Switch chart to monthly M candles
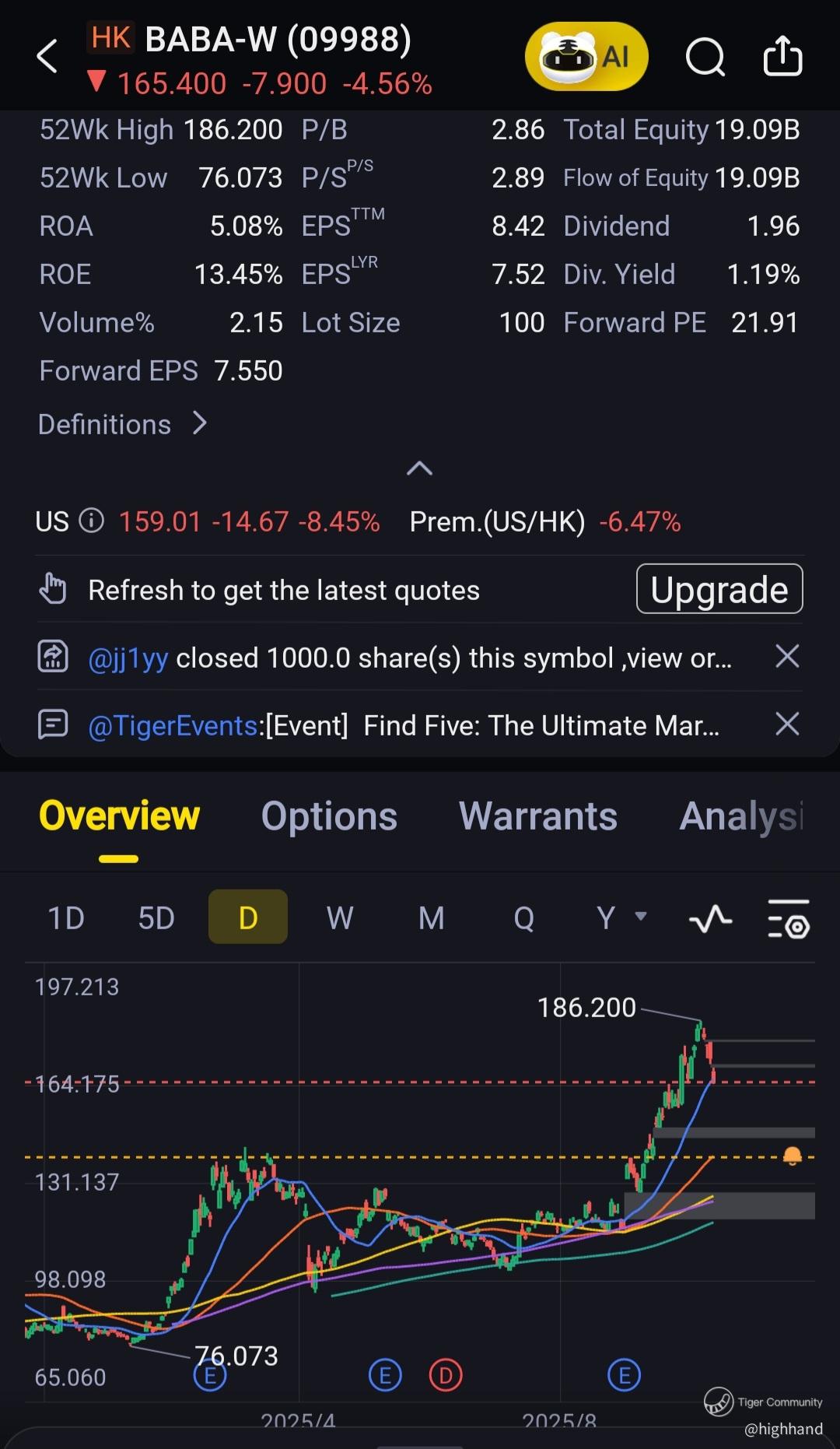 coord(432,918)
